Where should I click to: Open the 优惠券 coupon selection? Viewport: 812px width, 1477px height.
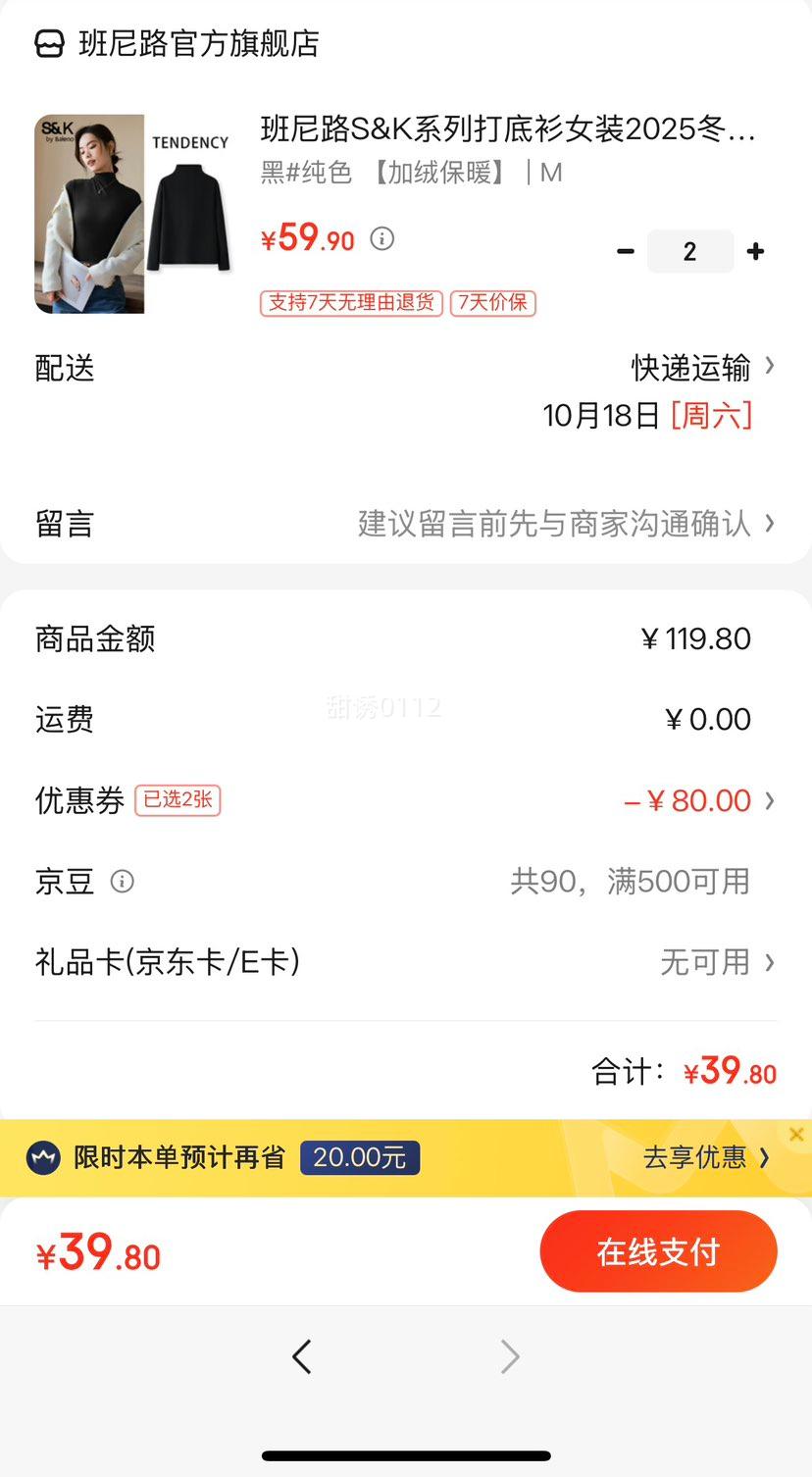[x=406, y=800]
